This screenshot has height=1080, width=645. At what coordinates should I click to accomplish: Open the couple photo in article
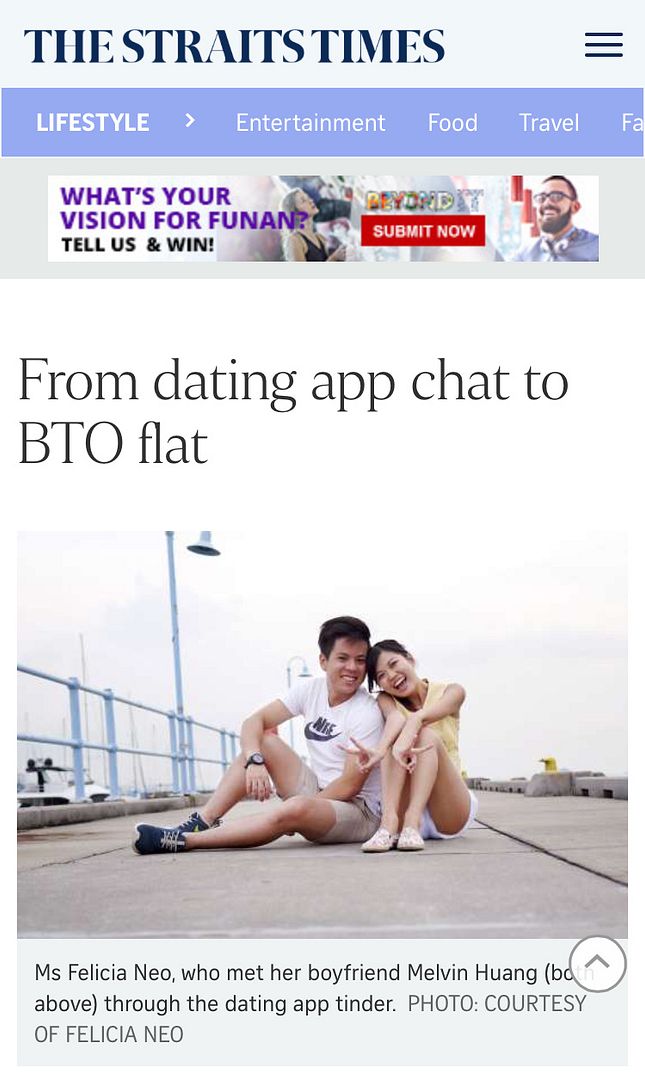(x=322, y=734)
